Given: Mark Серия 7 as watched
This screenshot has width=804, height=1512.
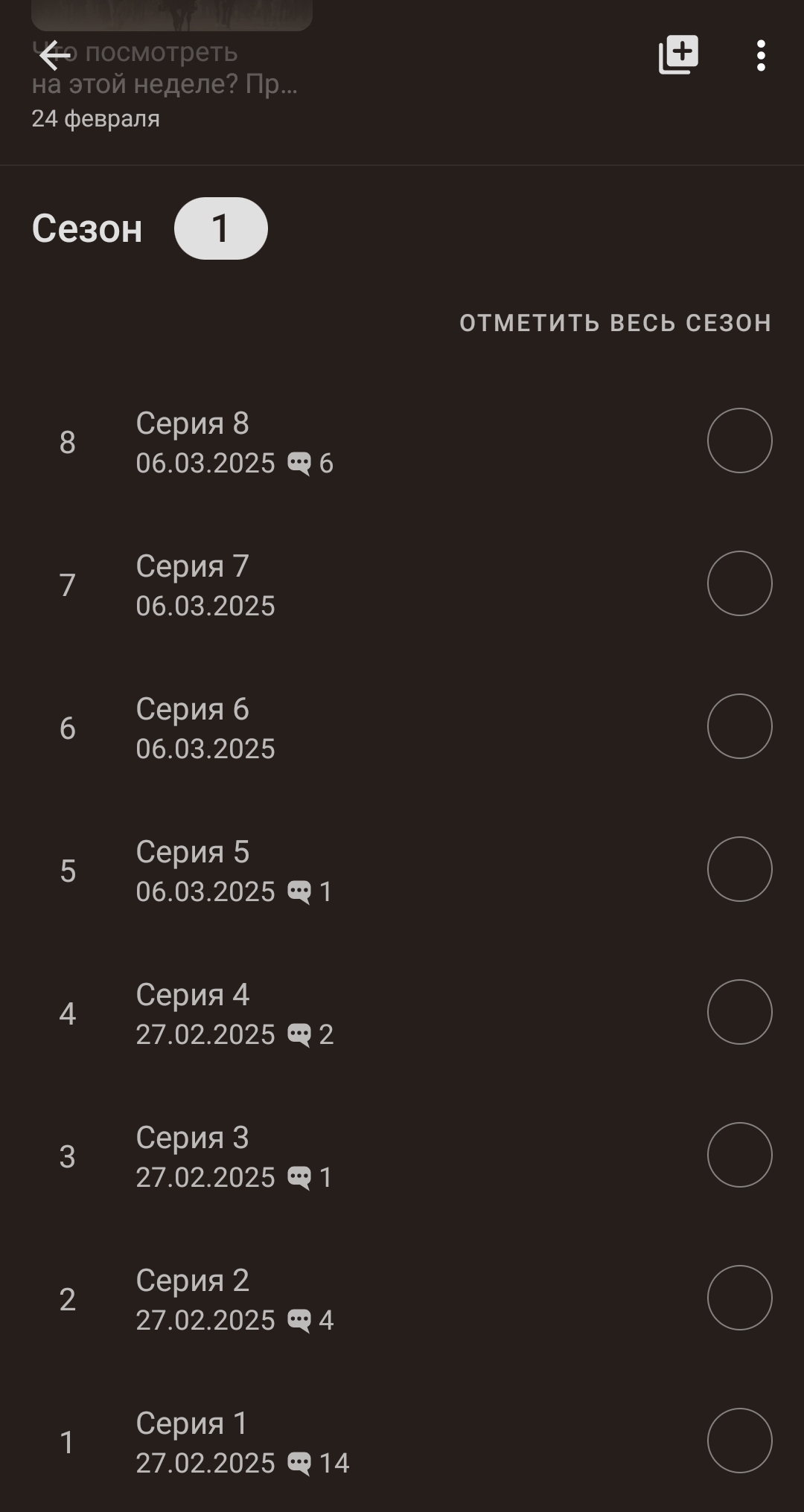Looking at the screenshot, I should pyautogui.click(x=739, y=583).
